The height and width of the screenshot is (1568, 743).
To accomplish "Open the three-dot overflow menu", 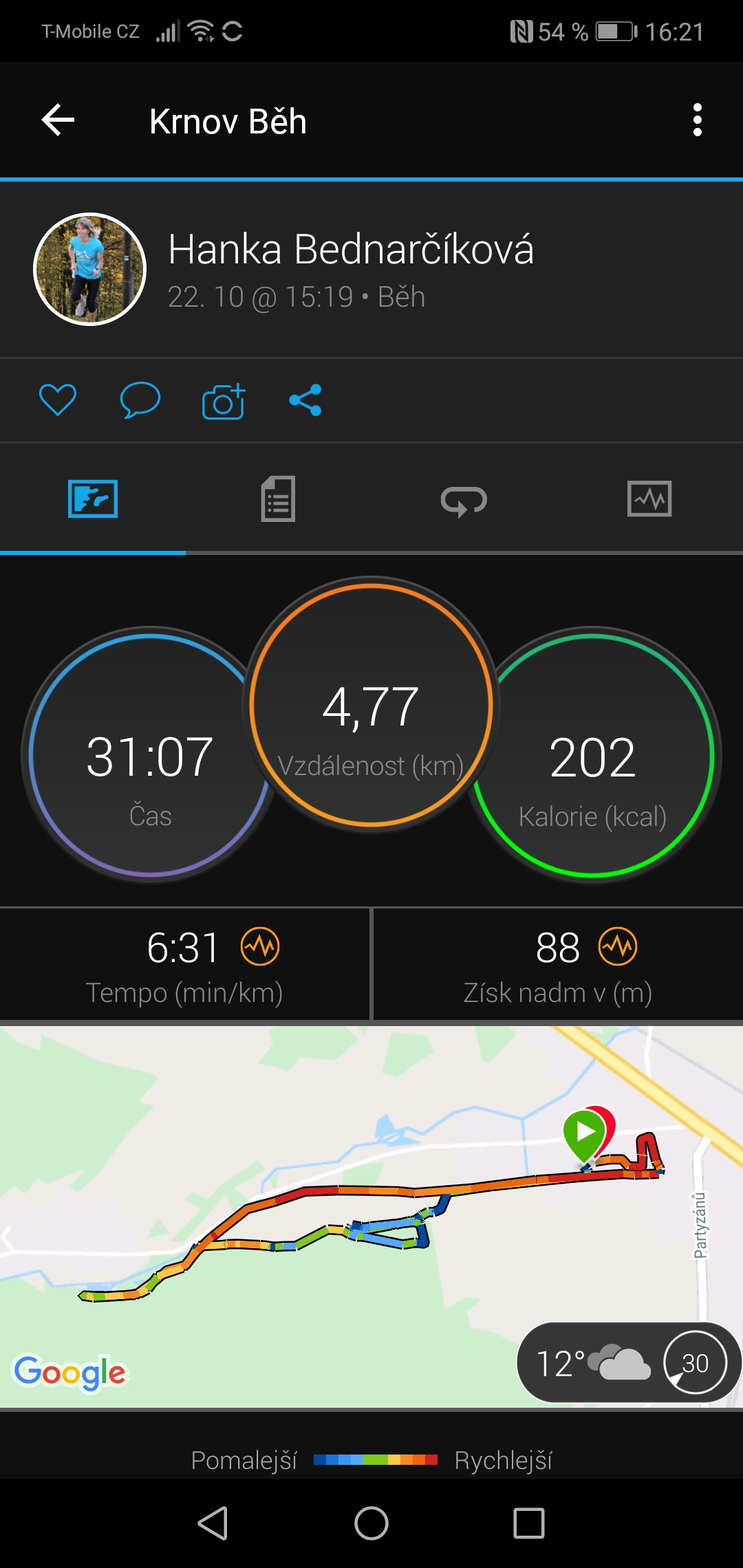I will 697,120.
